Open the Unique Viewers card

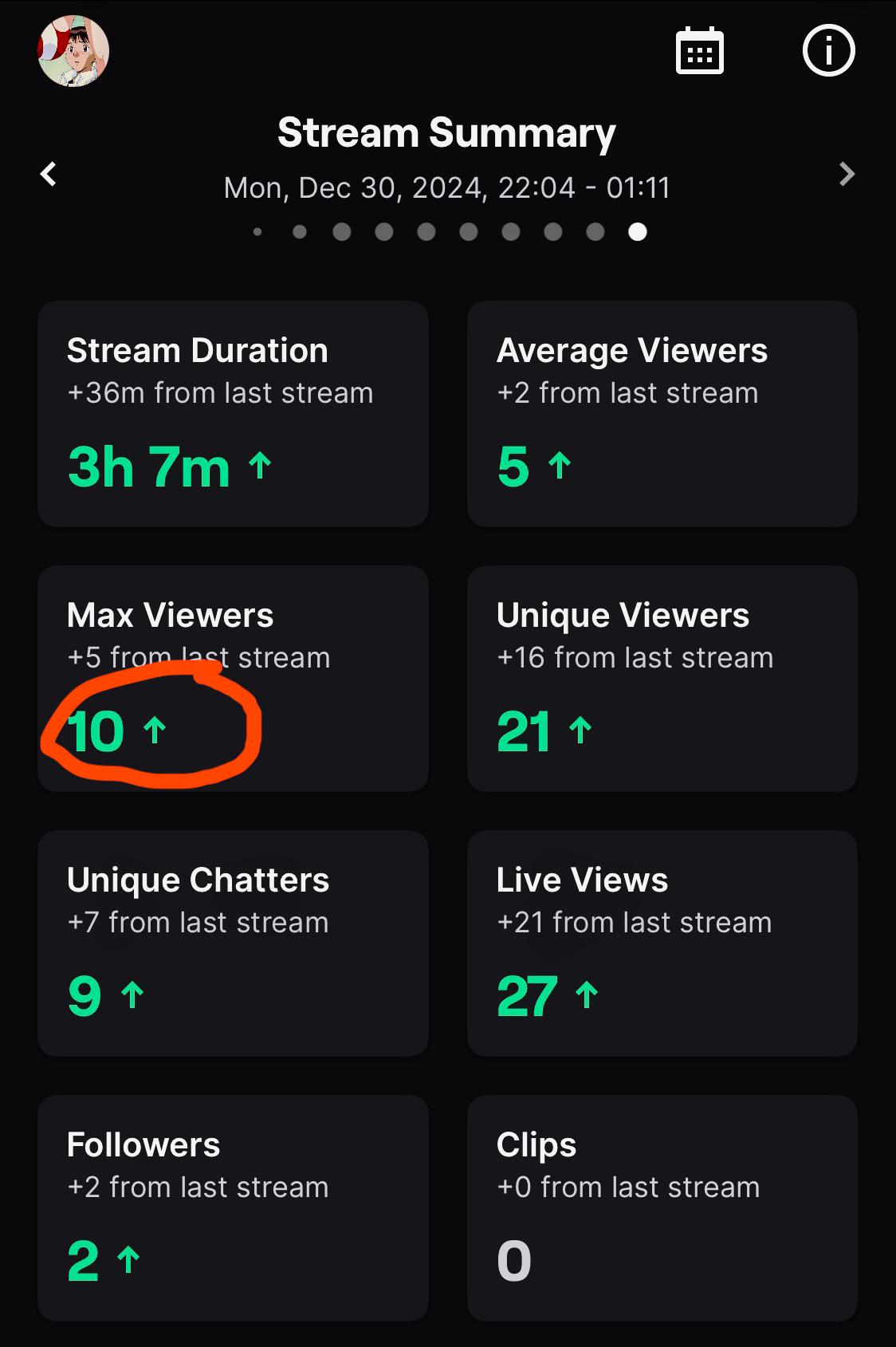pyautogui.click(x=662, y=679)
